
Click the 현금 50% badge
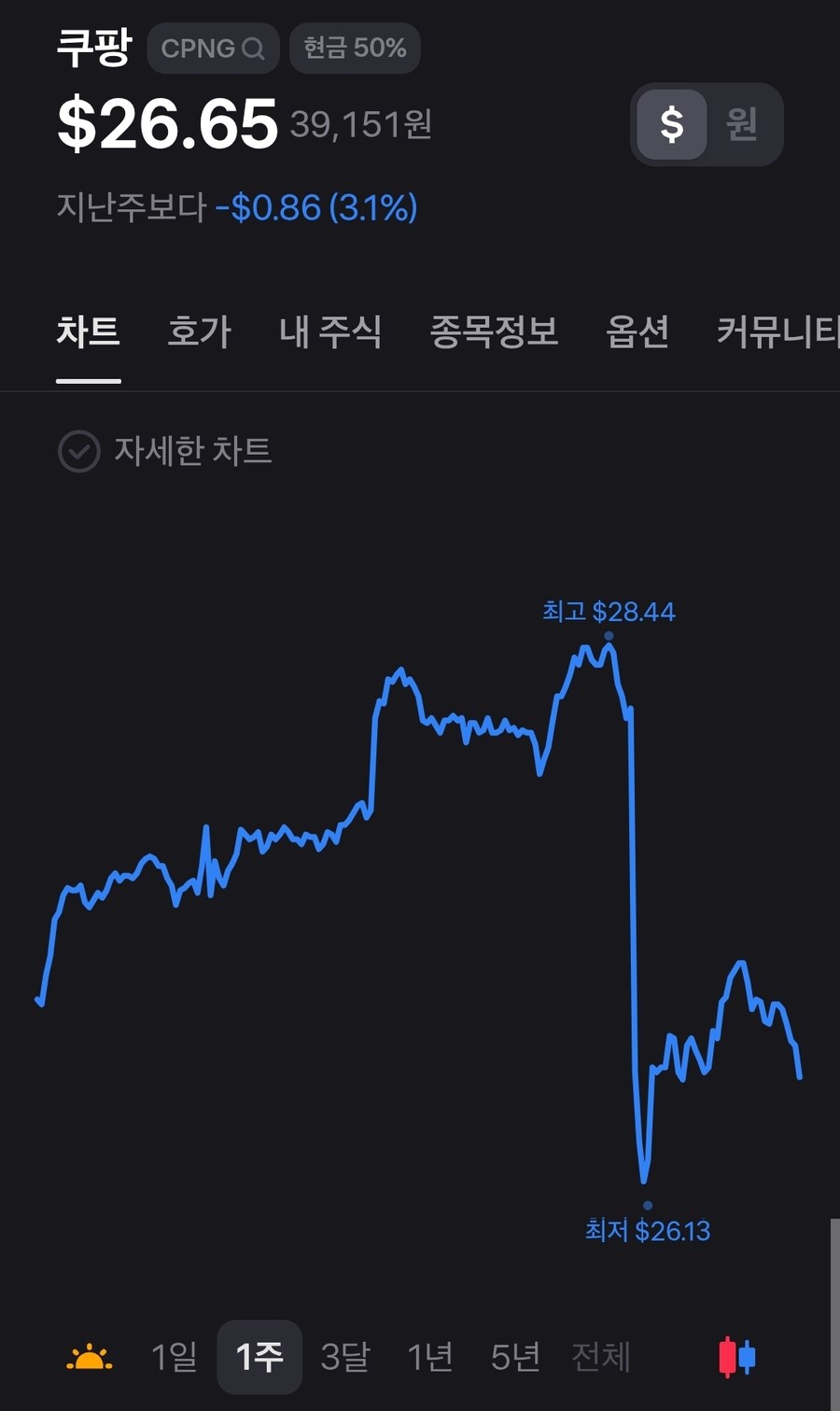point(355,49)
